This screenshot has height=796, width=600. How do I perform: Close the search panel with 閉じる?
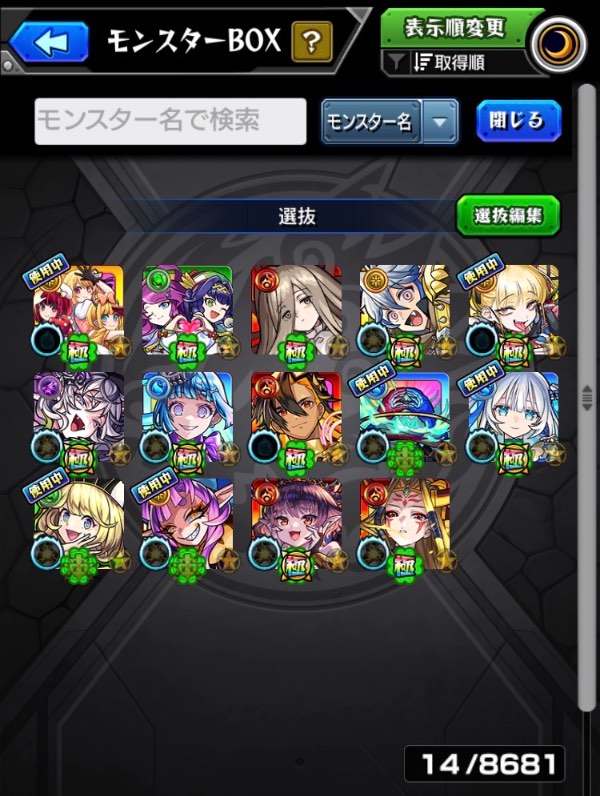coord(518,121)
